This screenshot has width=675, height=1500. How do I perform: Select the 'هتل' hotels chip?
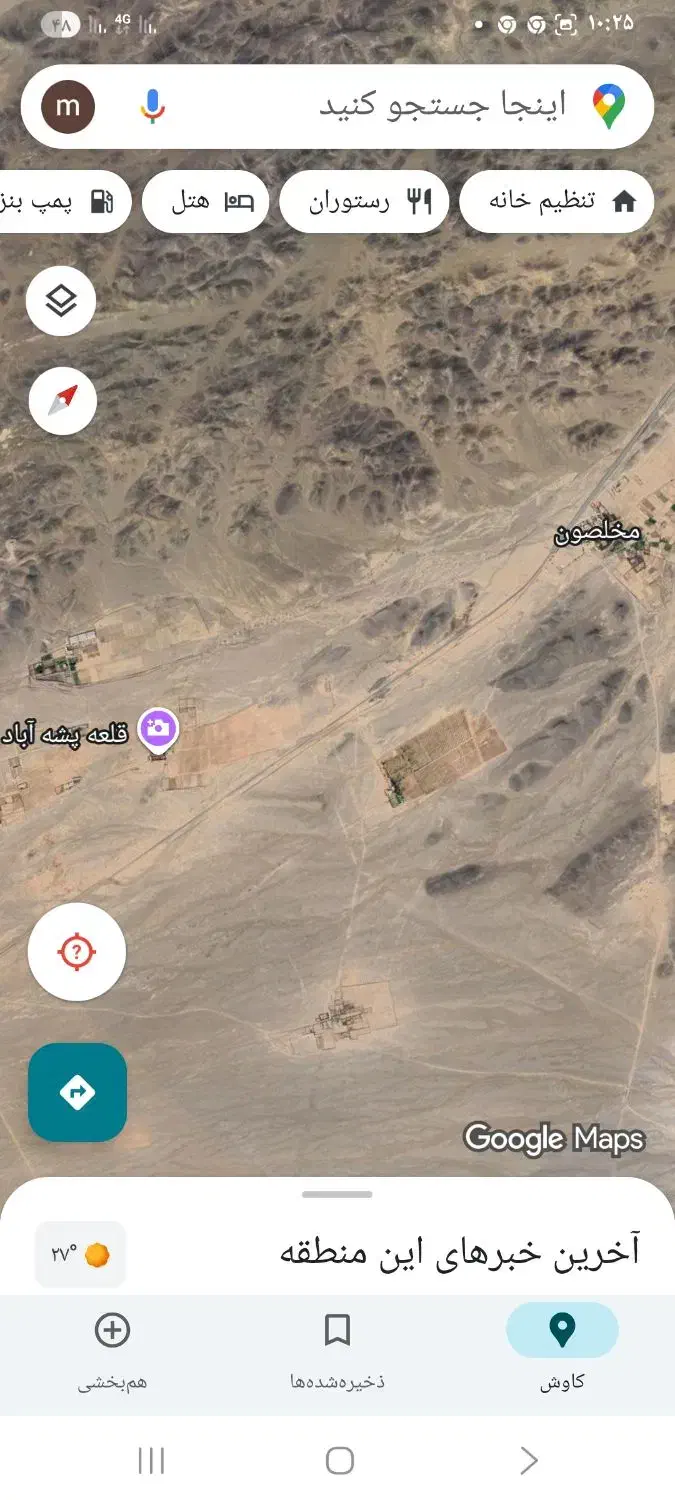coord(206,201)
